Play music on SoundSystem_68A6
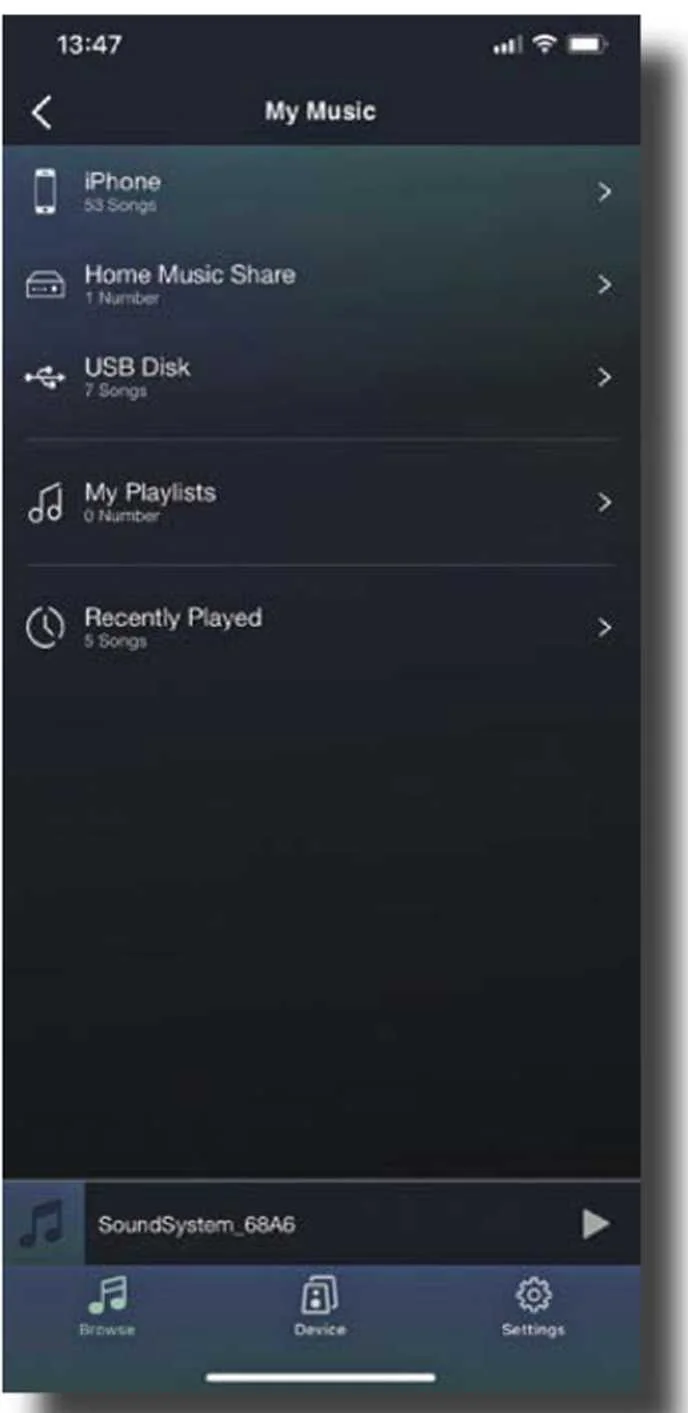The width and height of the screenshot is (688, 1413). [x=596, y=1223]
